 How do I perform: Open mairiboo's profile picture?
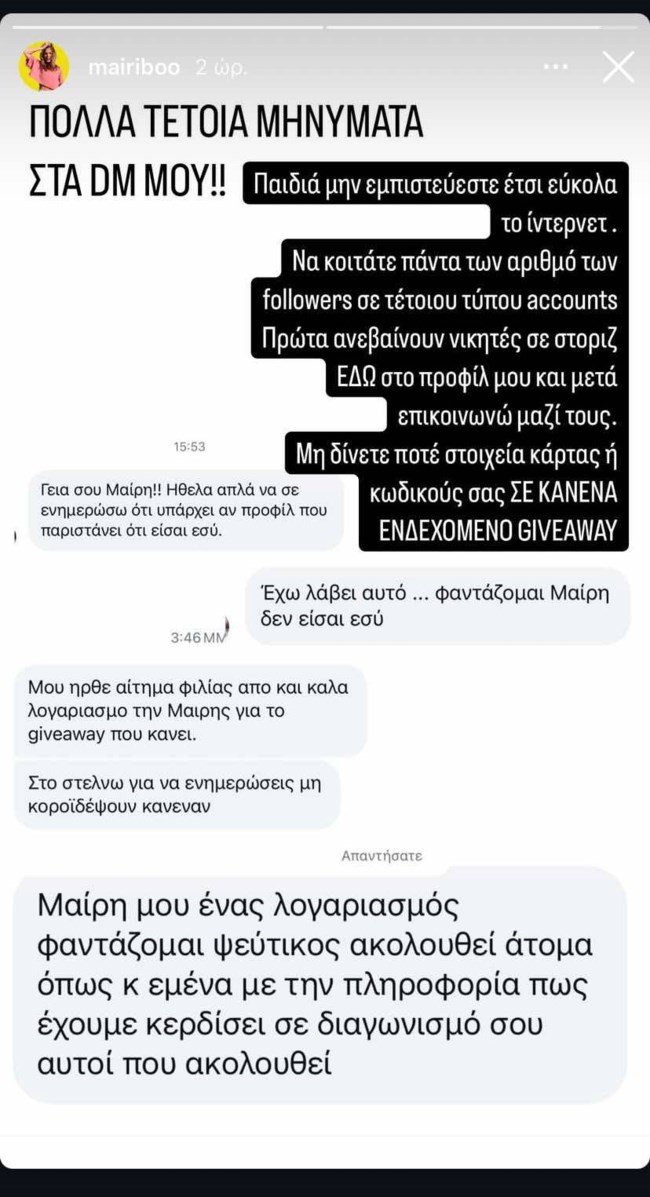click(x=45, y=67)
